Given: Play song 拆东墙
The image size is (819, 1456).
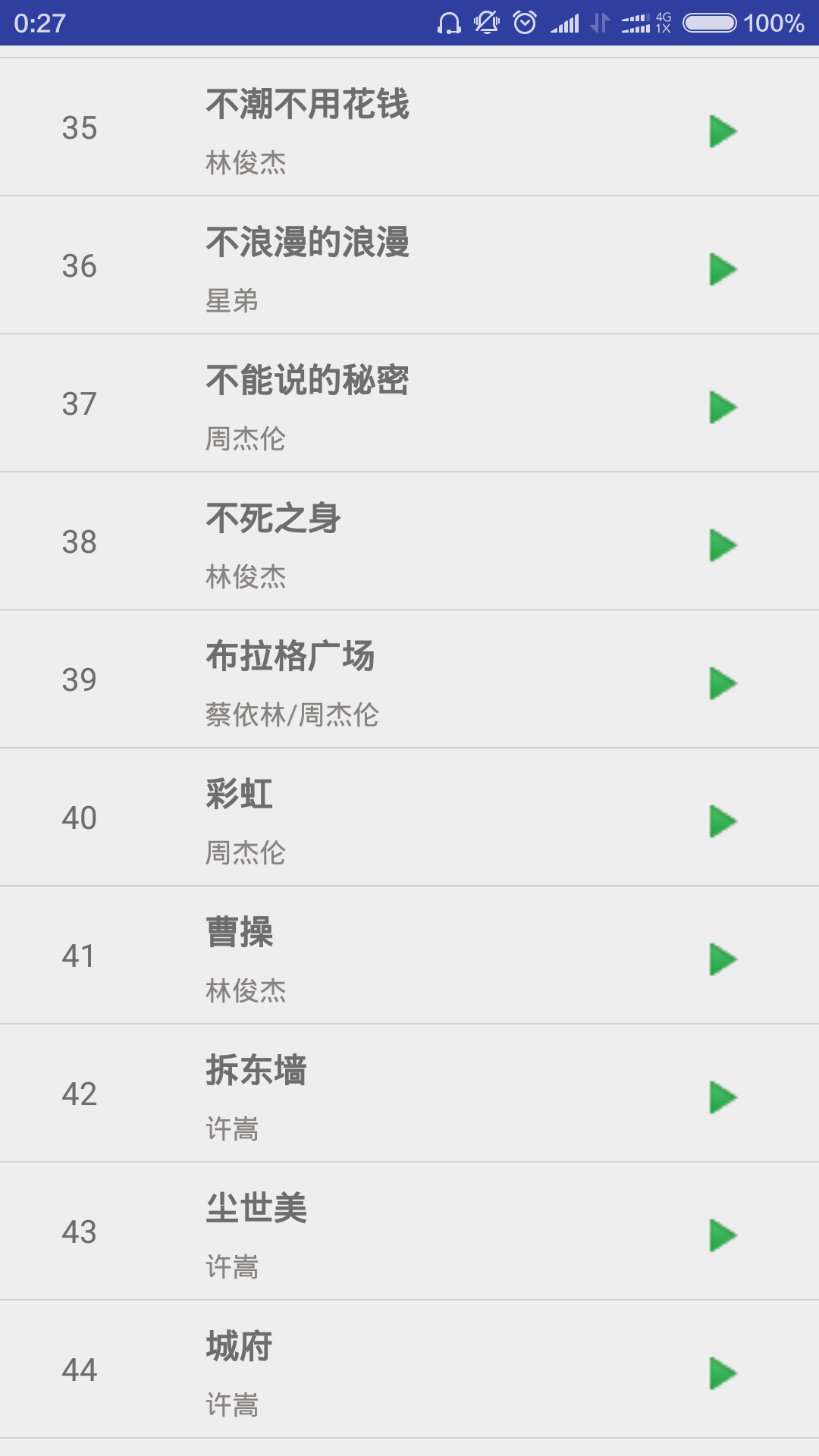Looking at the screenshot, I should tap(723, 1097).
